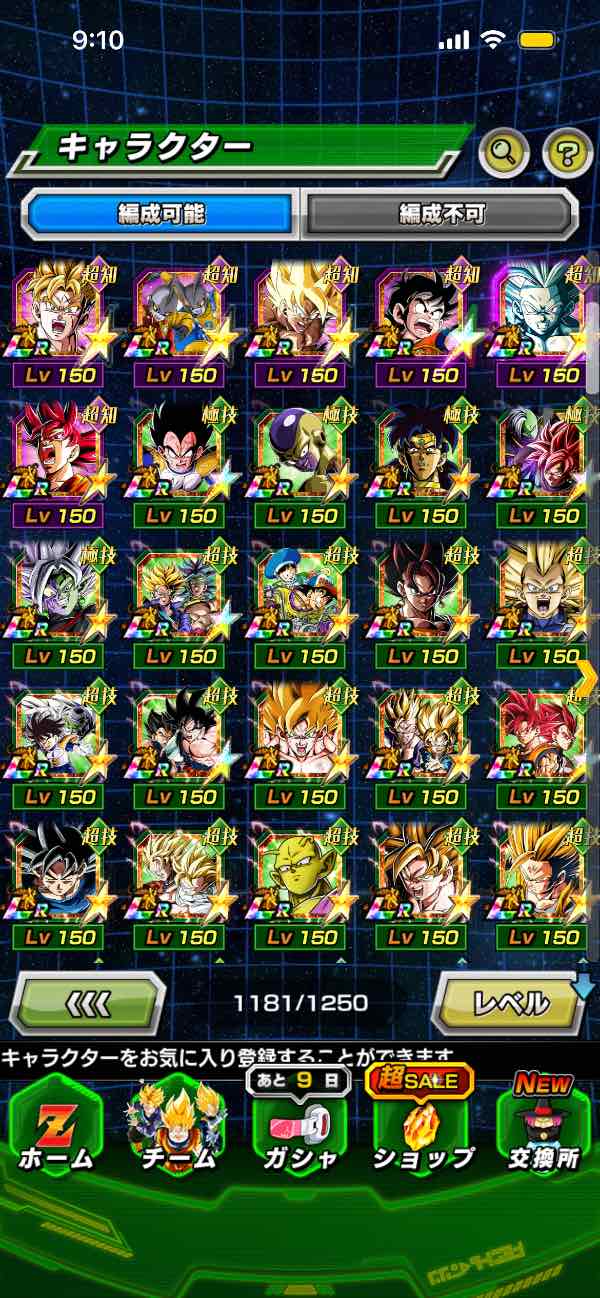600x1298 pixels.
Task: Open the character search magnifier
Action: click(505, 152)
